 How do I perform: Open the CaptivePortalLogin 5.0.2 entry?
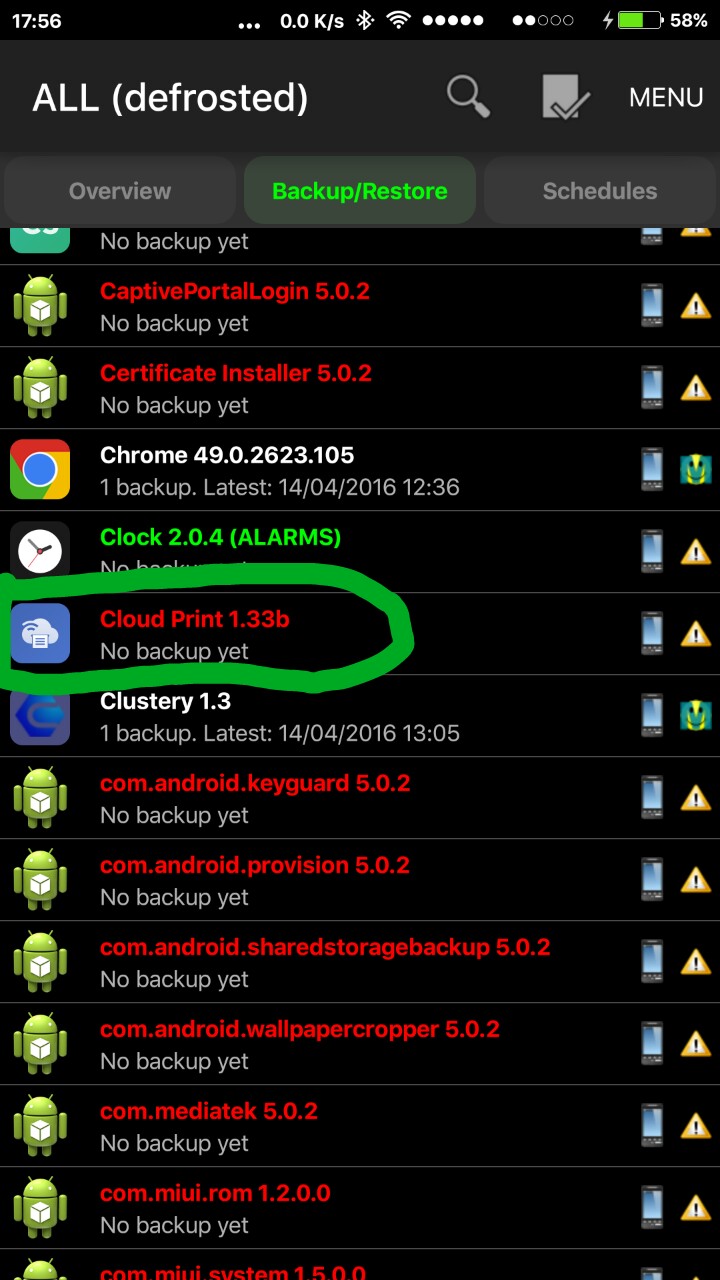(x=360, y=306)
